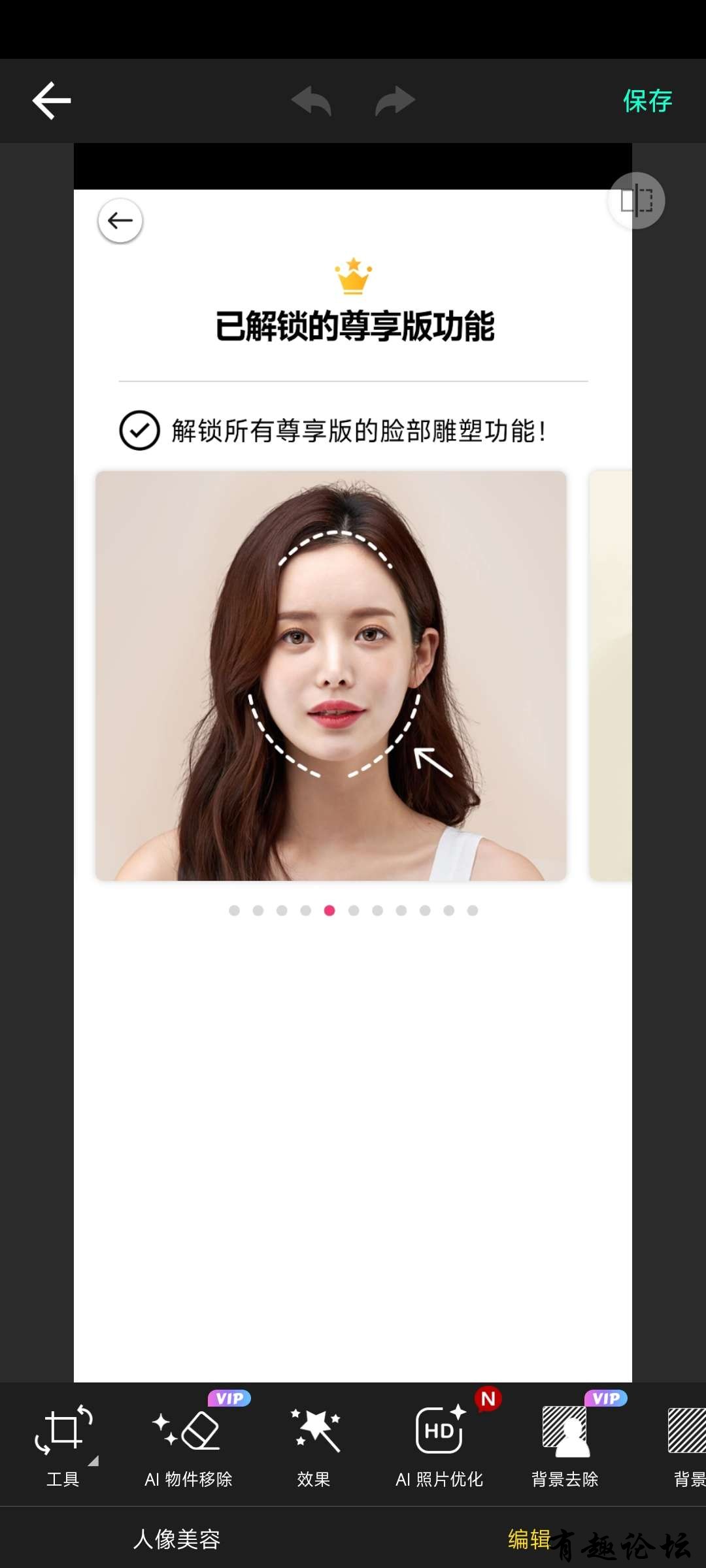Go back using the top-left arrow
This screenshot has width=706, height=1568.
[52, 101]
